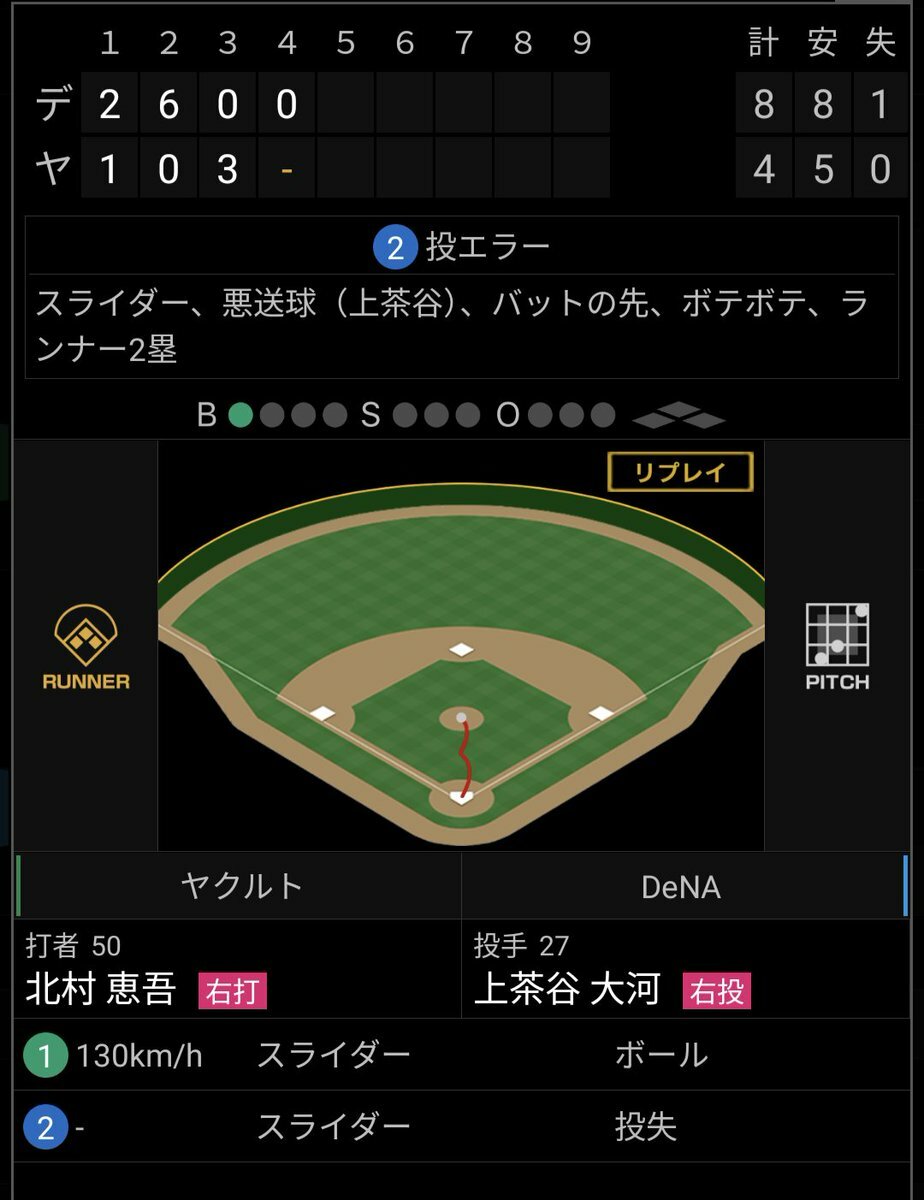Select pitch 1, the 130km/h slider ball
Image resolution: width=924 pixels, height=1200 pixels.
pyautogui.click(x=462, y=1055)
